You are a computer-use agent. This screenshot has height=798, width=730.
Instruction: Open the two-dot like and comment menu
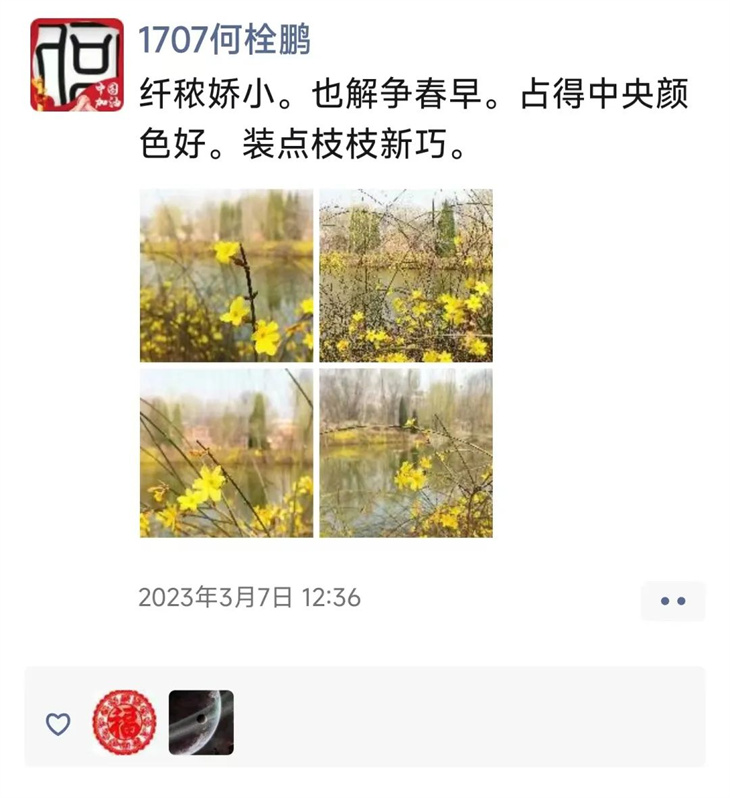673,601
